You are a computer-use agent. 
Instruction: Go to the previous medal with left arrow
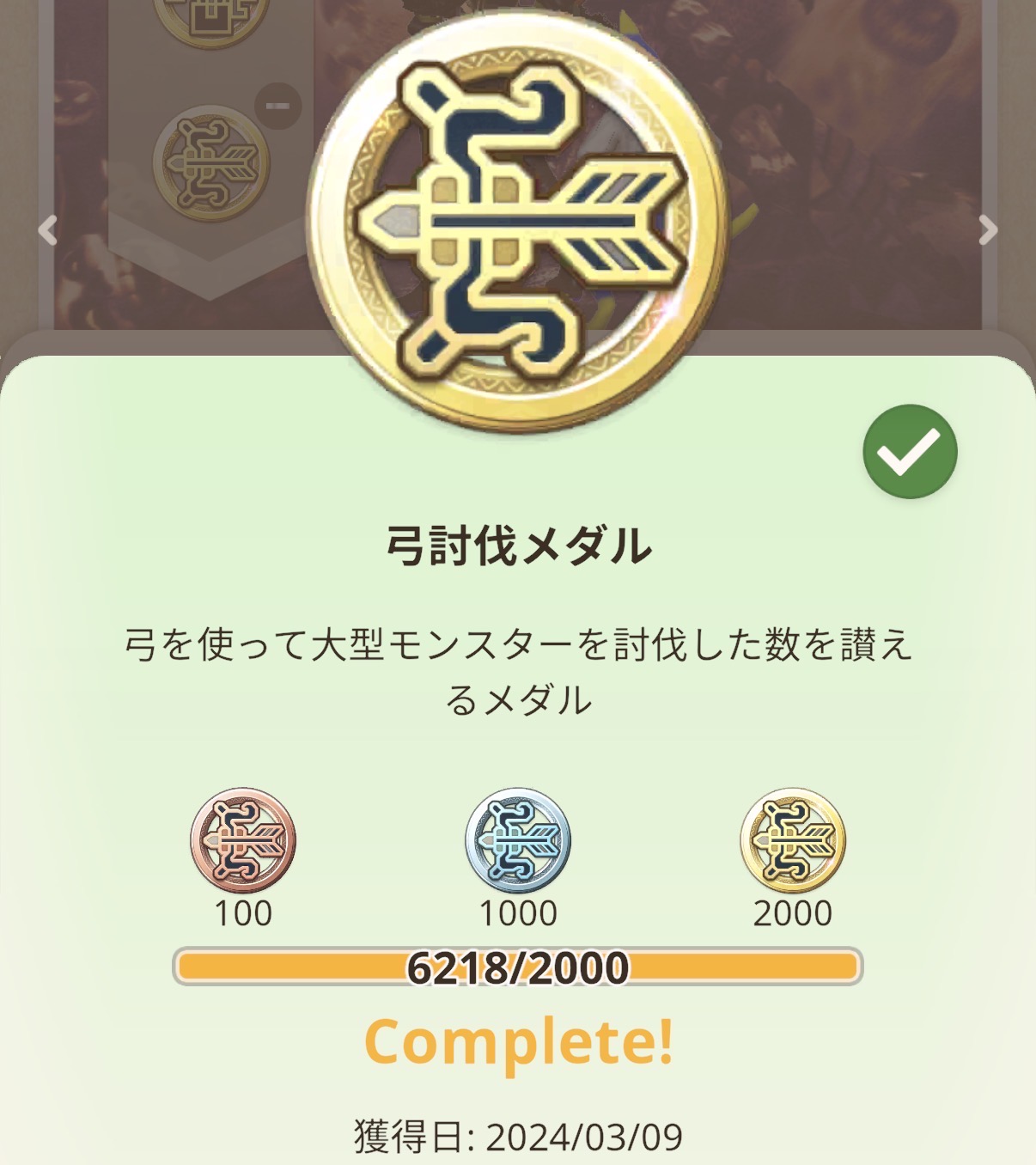click(x=48, y=230)
